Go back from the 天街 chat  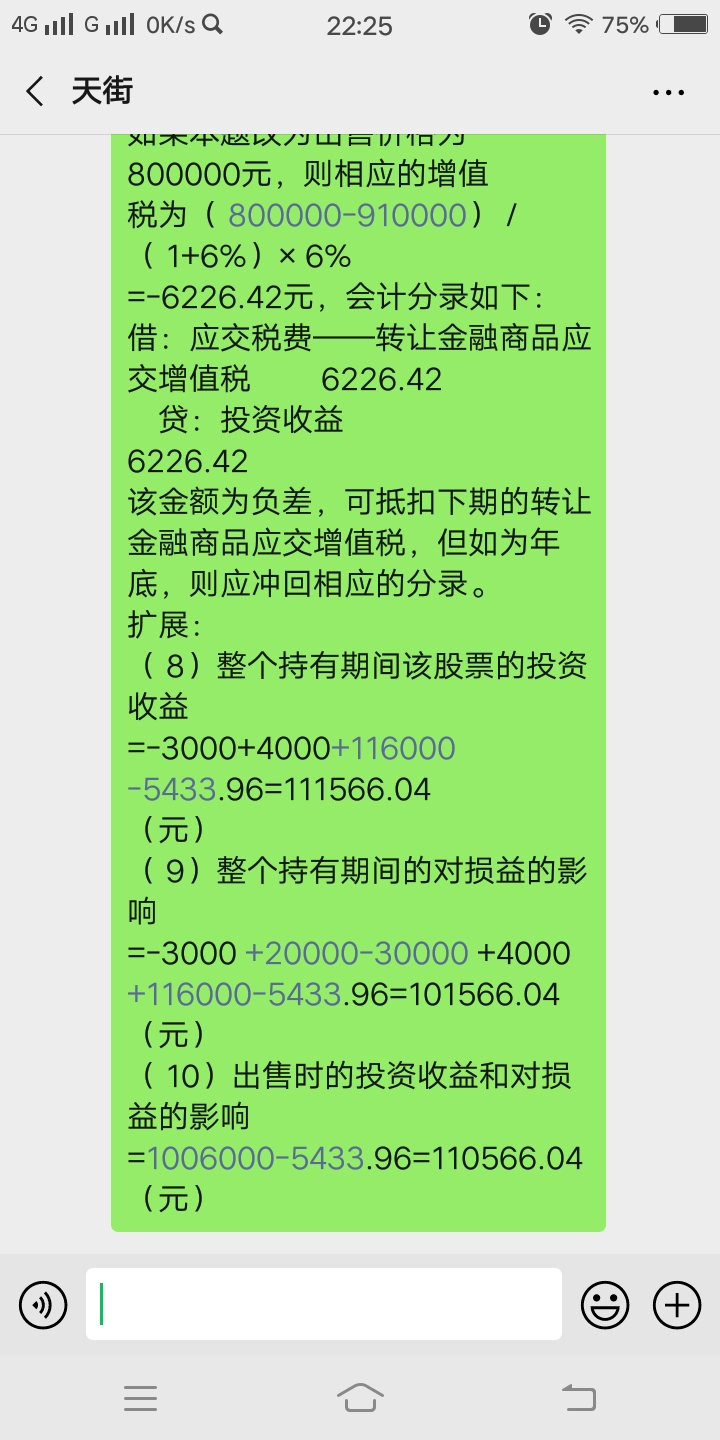click(35, 92)
